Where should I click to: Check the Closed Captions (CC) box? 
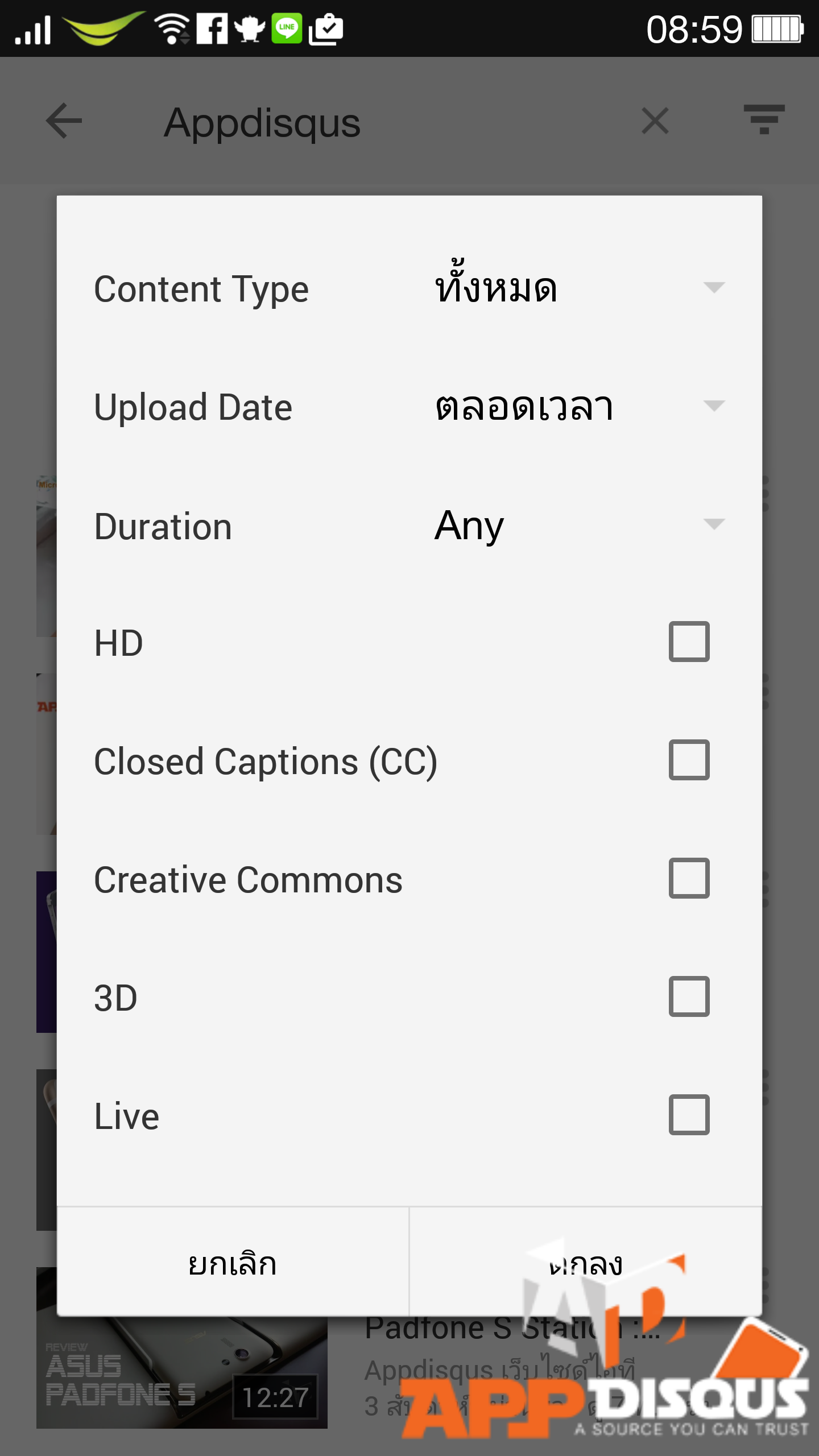tap(689, 760)
